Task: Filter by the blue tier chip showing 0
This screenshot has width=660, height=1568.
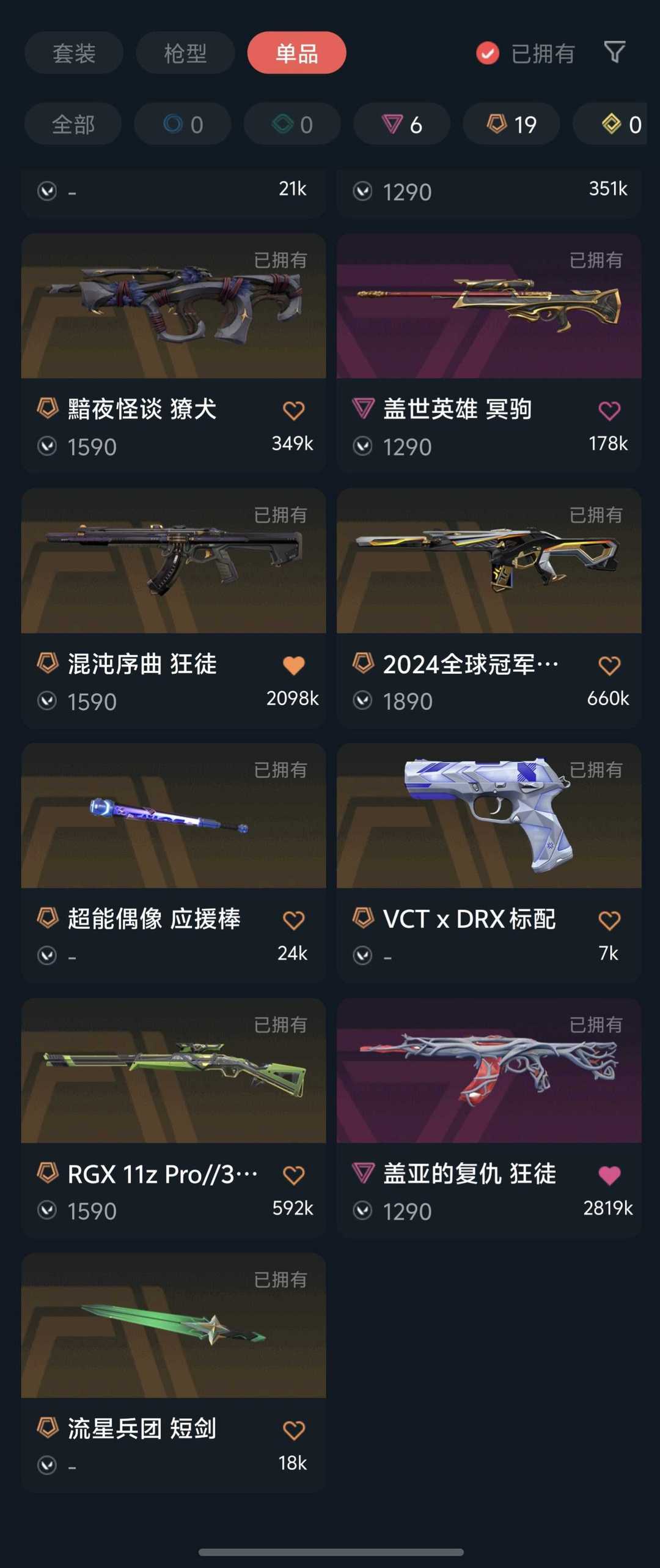Action: pyautogui.click(x=183, y=124)
